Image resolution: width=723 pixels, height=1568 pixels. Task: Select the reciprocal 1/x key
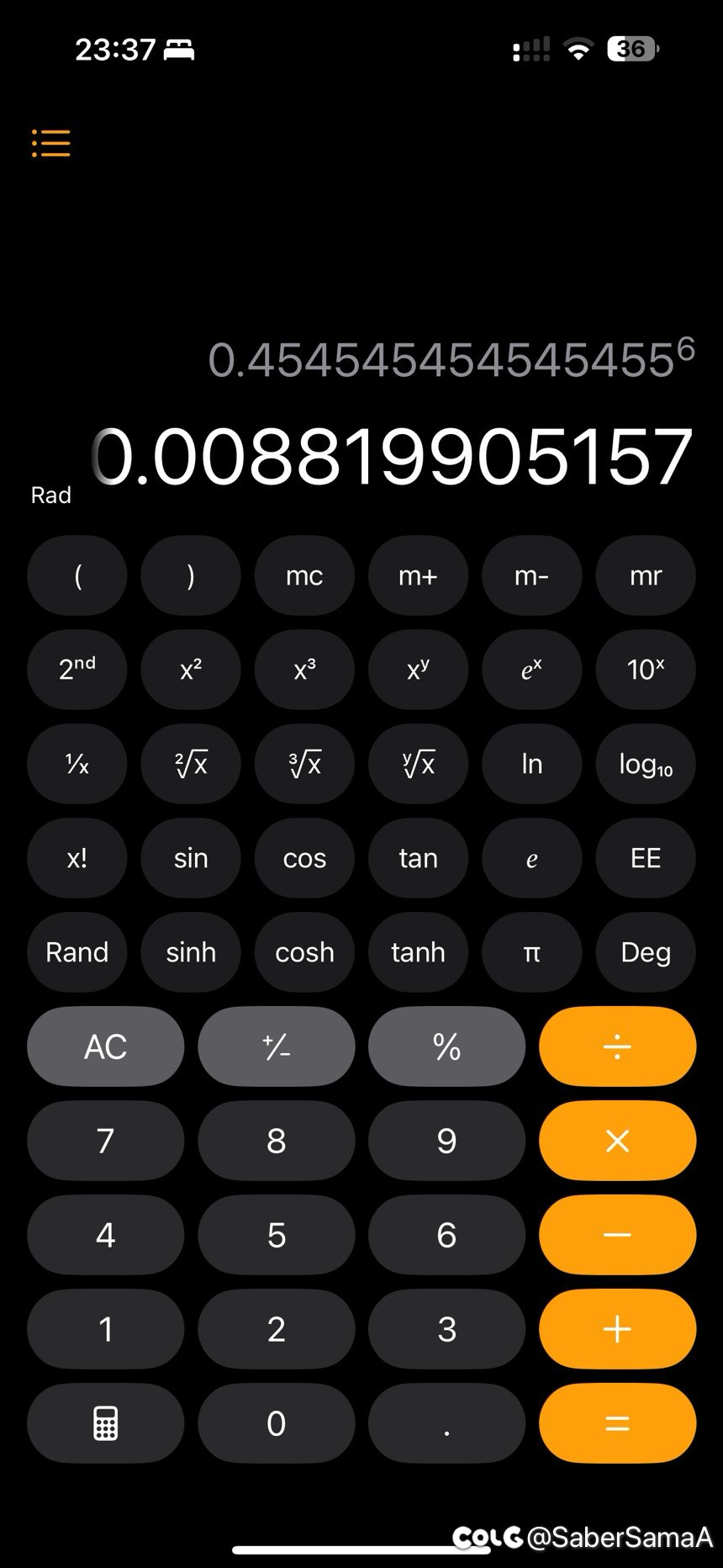(x=77, y=764)
